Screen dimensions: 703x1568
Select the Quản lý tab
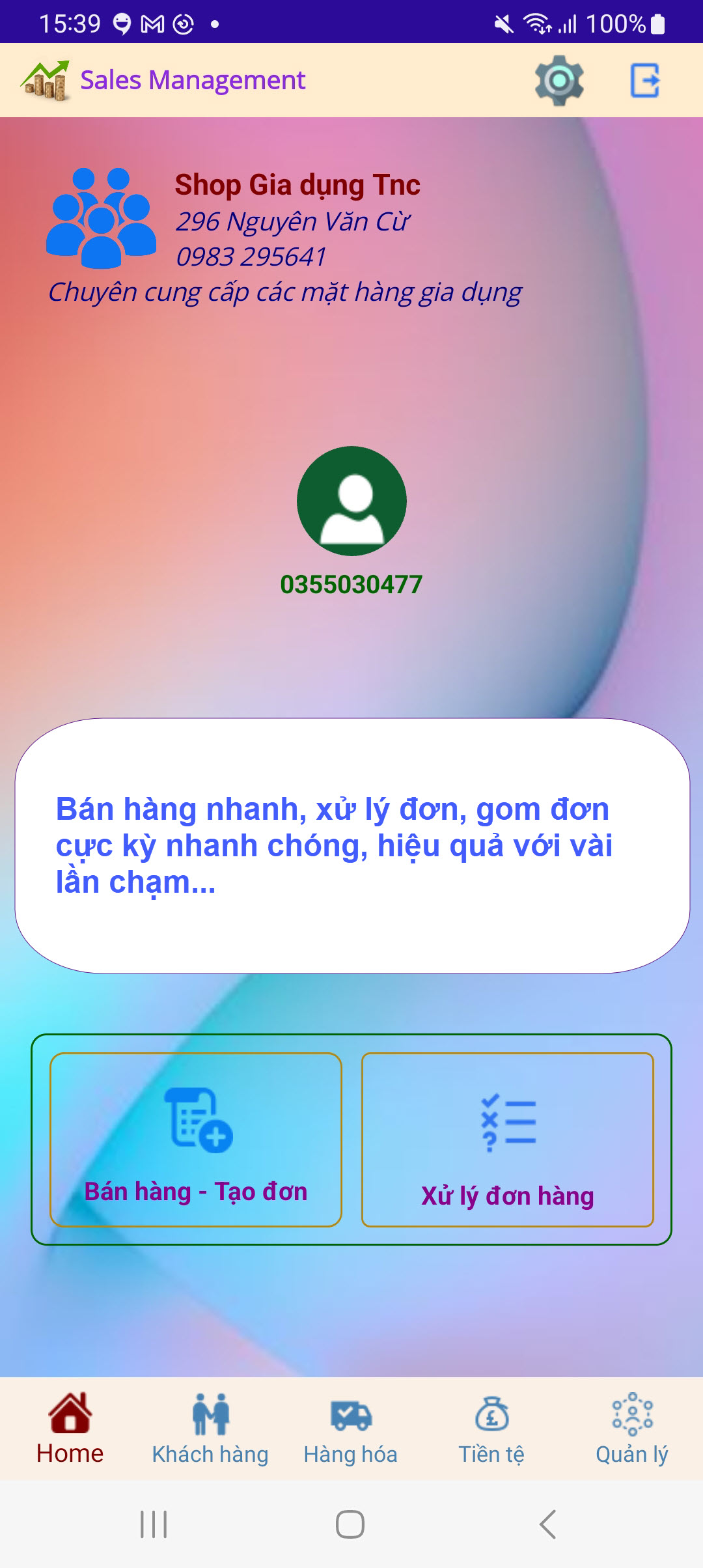[632, 1429]
